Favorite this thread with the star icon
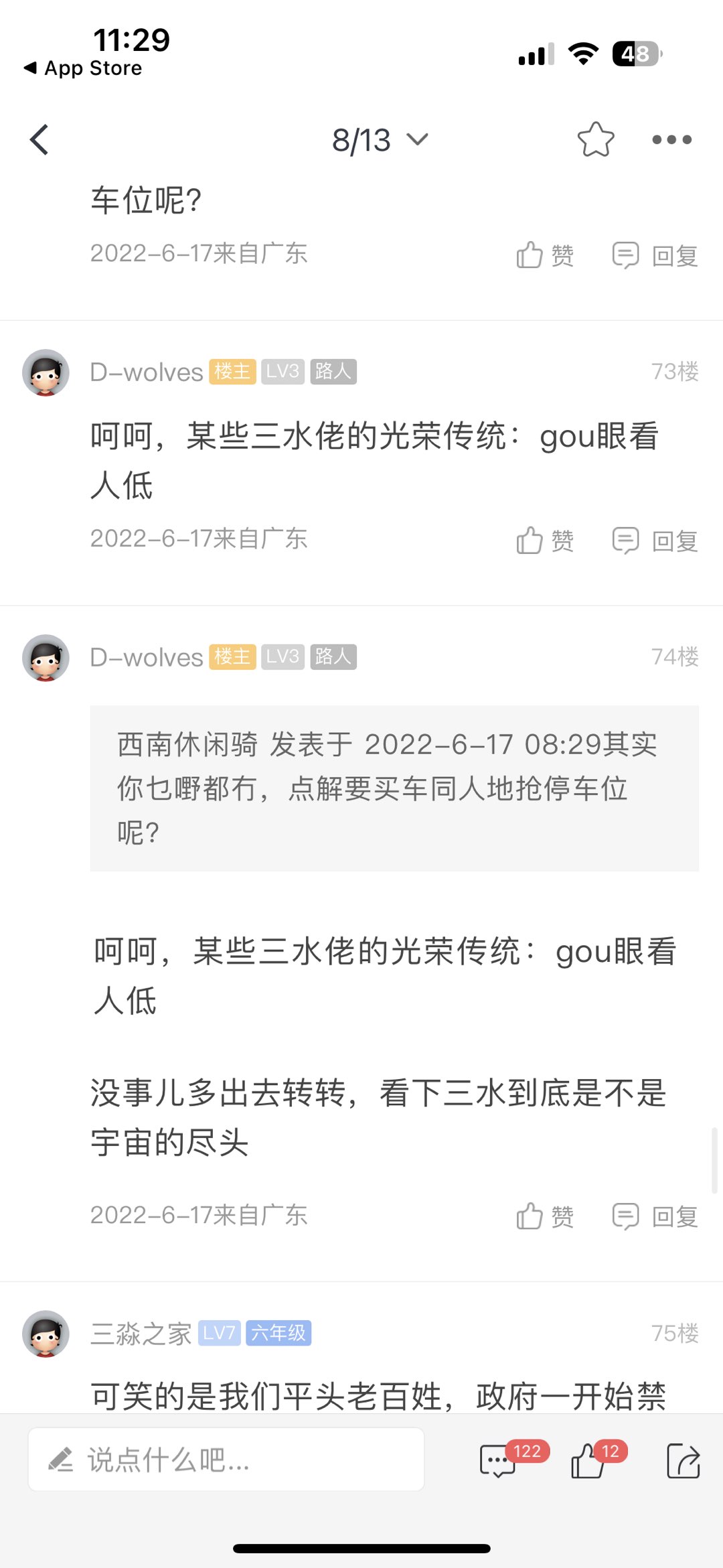The image size is (723, 1568). [595, 140]
